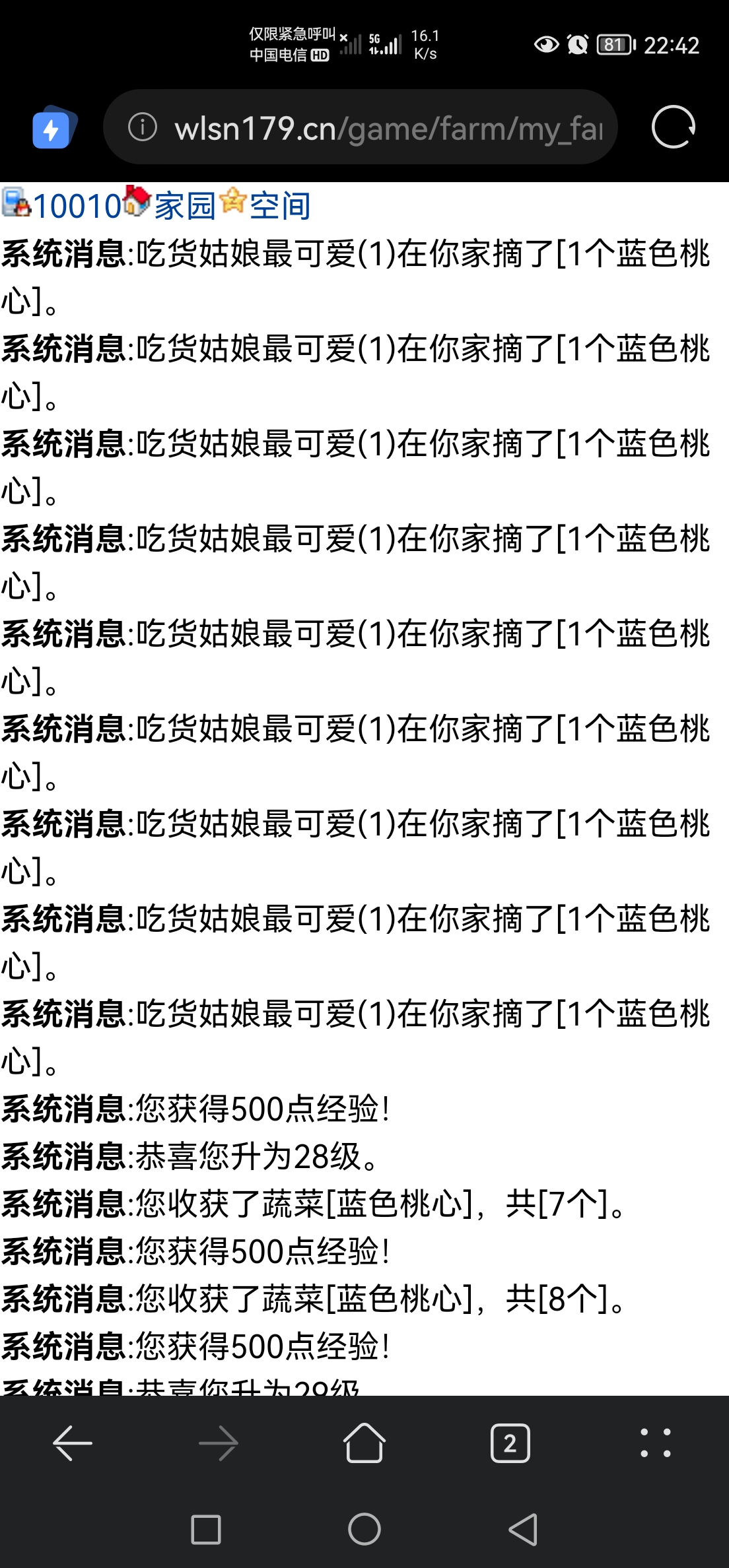Open the 空间 link

point(279,207)
